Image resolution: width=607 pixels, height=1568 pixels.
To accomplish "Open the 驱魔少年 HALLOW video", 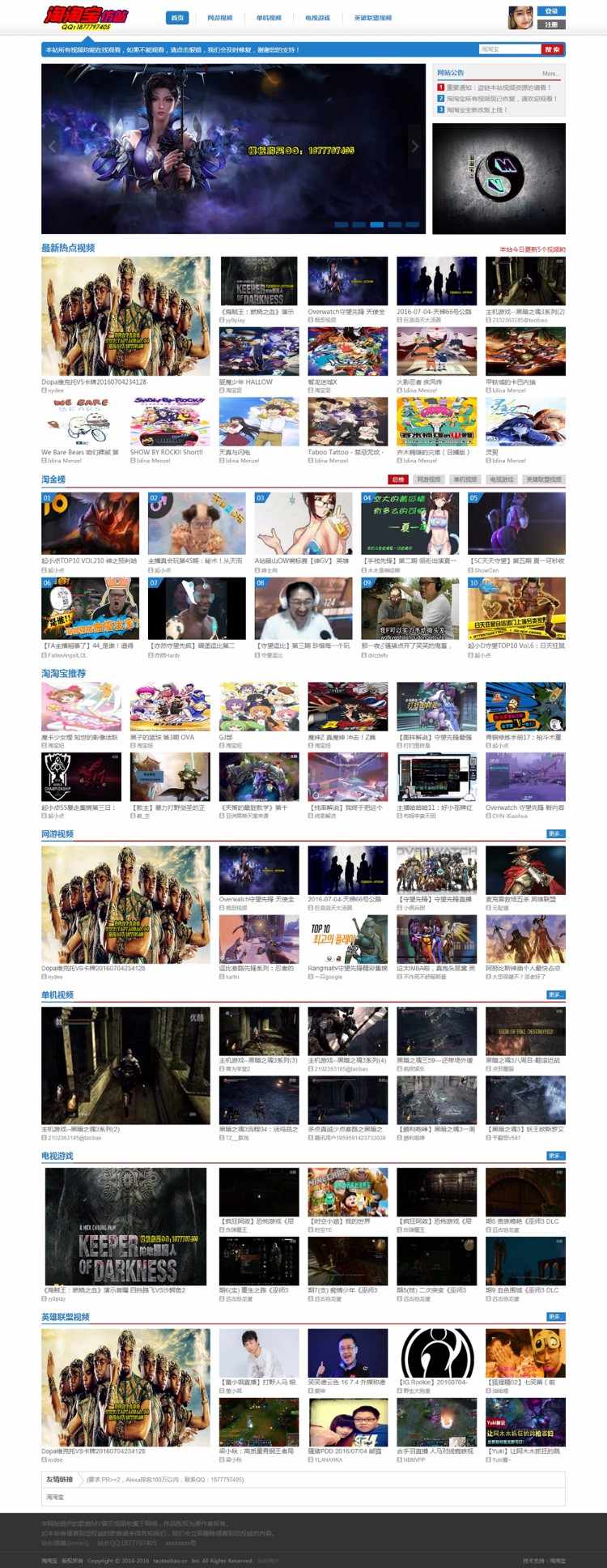I will [258, 353].
